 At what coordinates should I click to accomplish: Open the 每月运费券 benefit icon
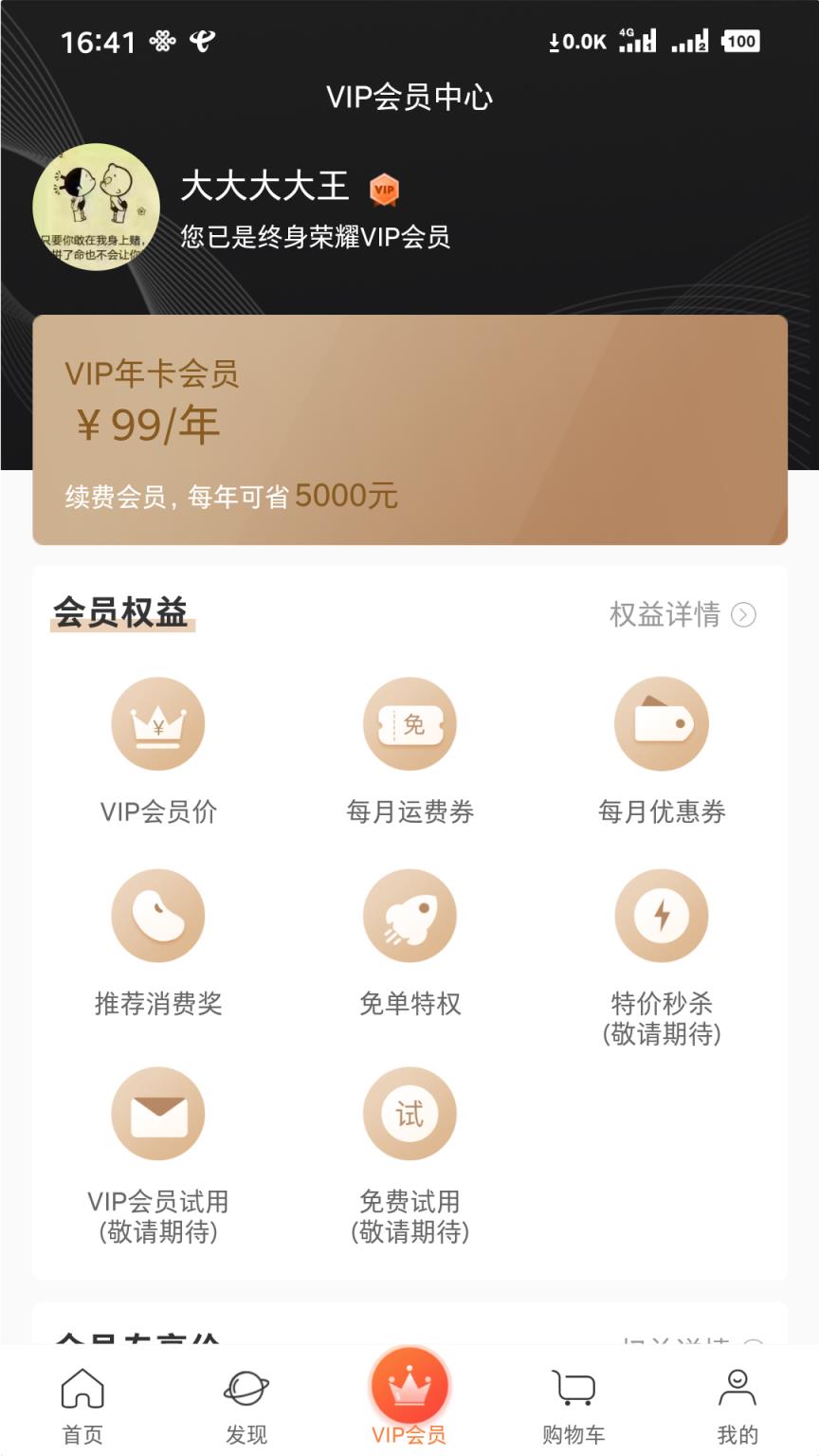point(409,723)
